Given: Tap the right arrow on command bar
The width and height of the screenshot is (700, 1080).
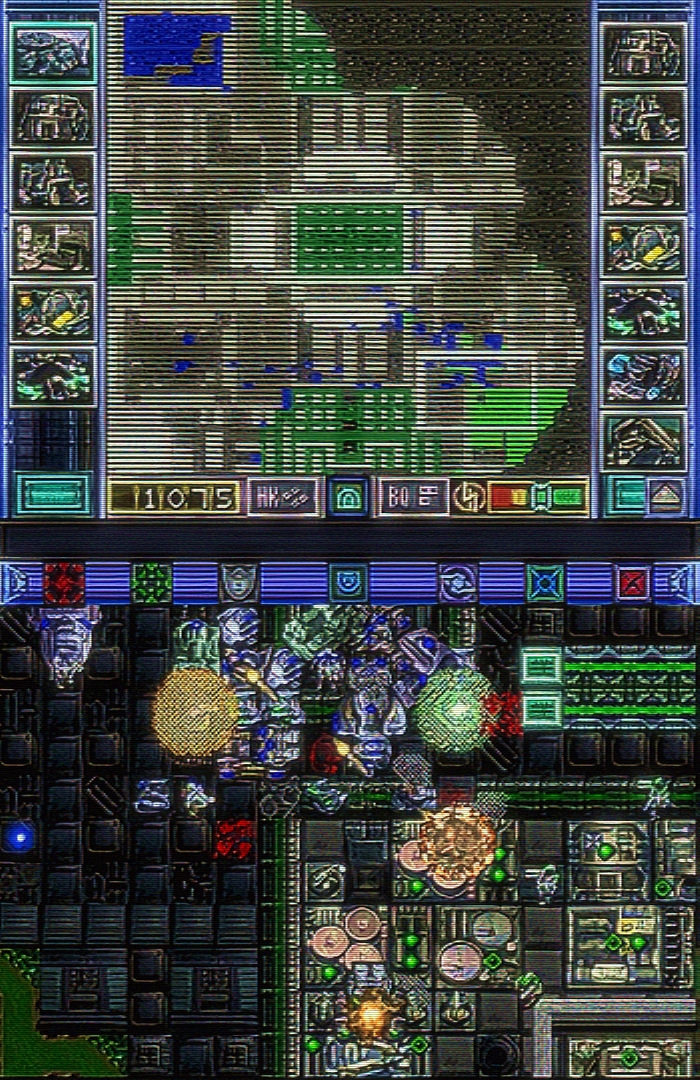Looking at the screenshot, I should [686, 583].
